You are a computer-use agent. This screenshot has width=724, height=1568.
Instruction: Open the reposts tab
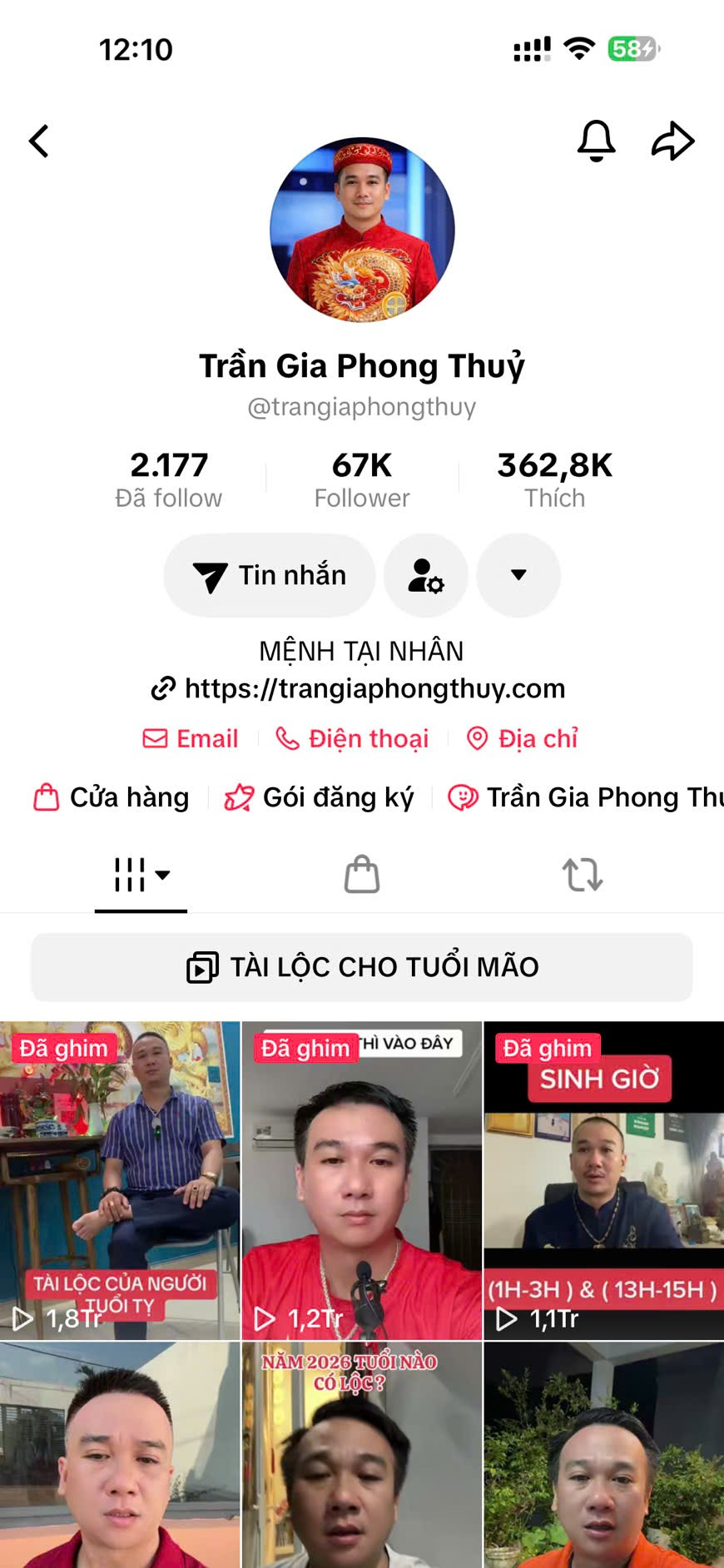pos(583,874)
